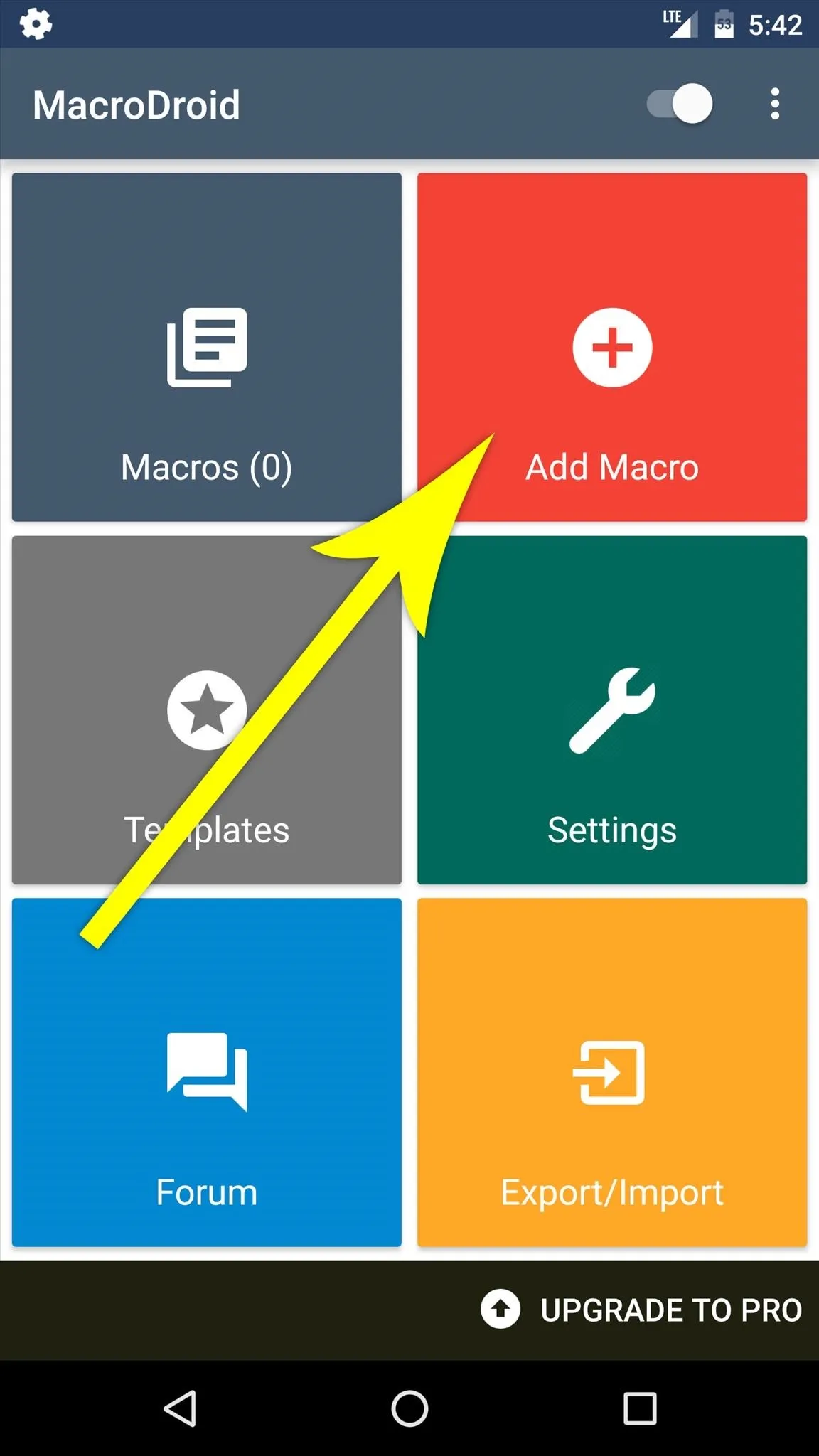Tap the Add Macro tile
The image size is (819, 1456).
click(612, 347)
